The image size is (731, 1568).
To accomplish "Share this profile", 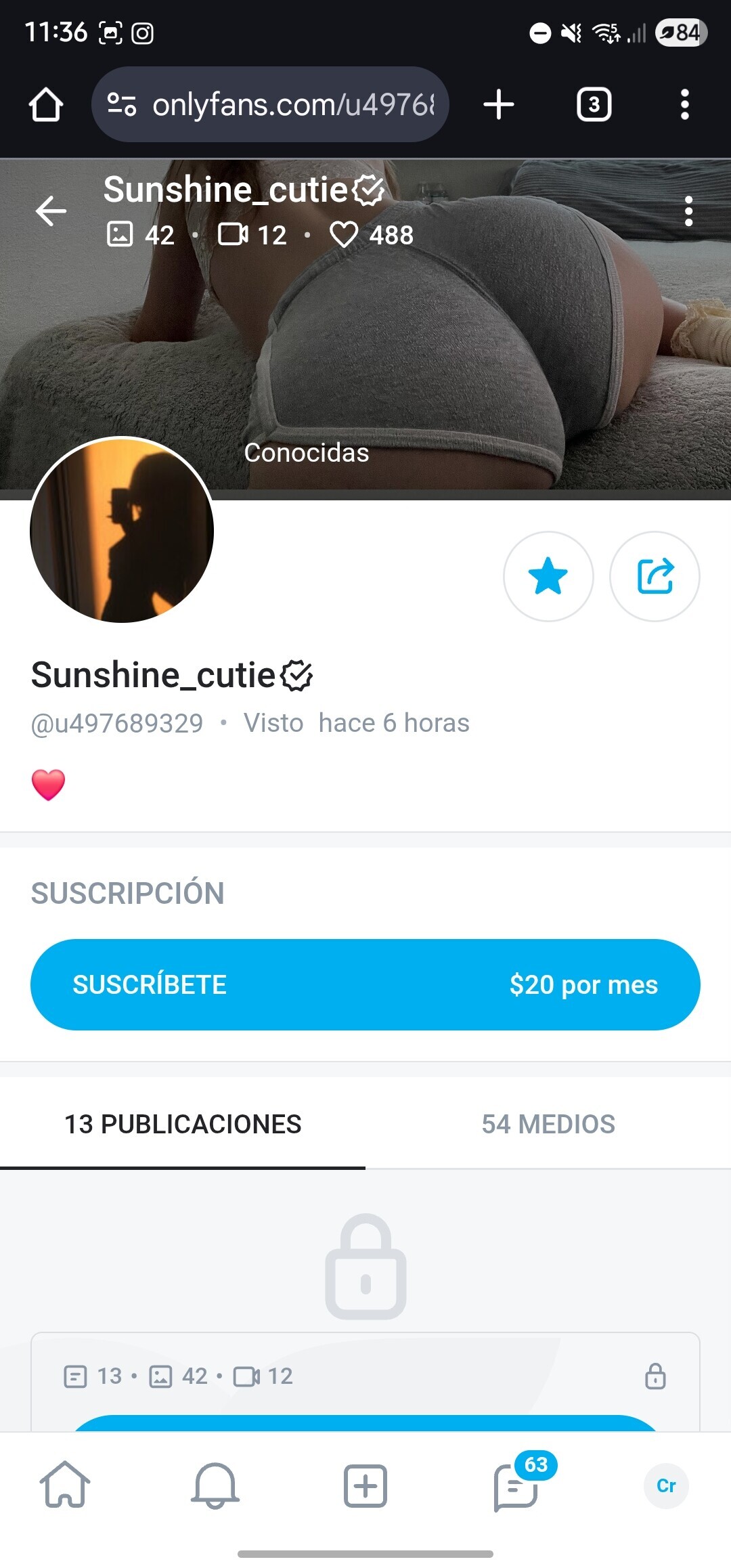I will pyautogui.click(x=655, y=576).
